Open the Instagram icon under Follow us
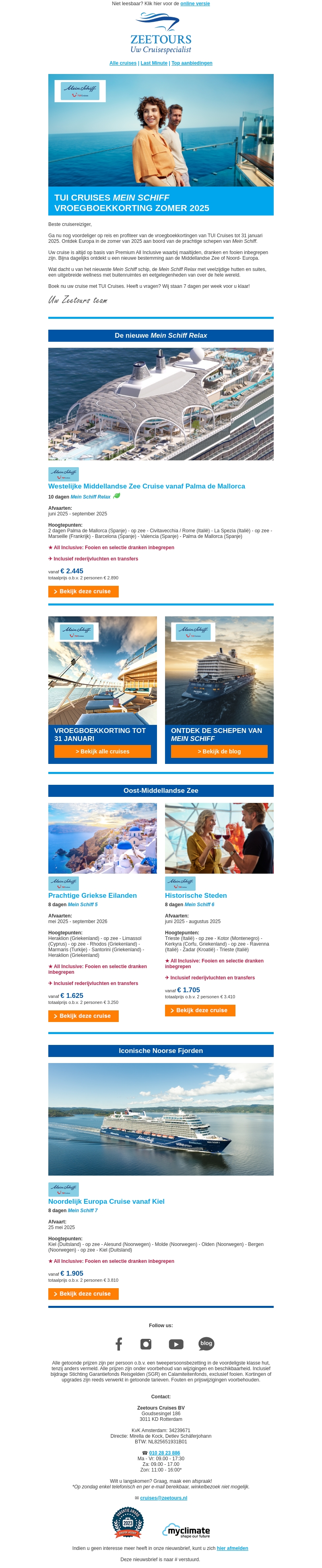The height and width of the screenshot is (1568, 322). coord(146,1344)
